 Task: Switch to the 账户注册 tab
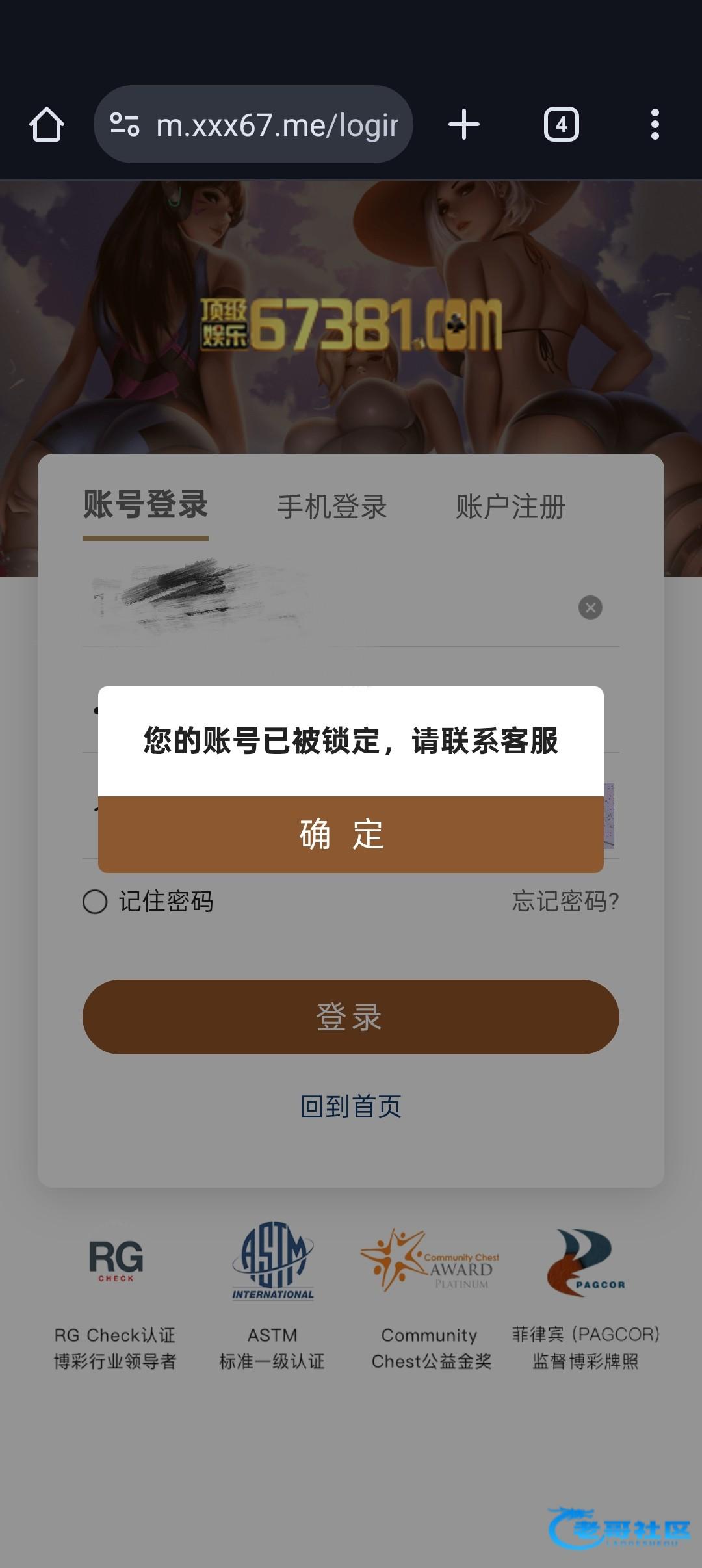pos(510,507)
